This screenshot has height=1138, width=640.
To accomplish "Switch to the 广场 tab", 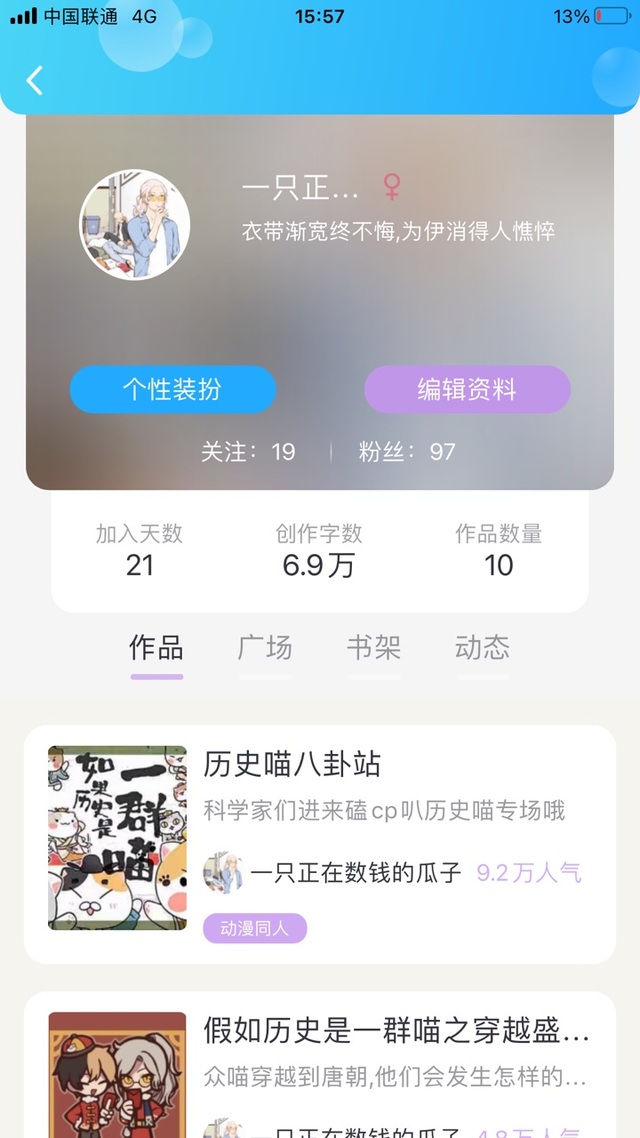I will (265, 649).
